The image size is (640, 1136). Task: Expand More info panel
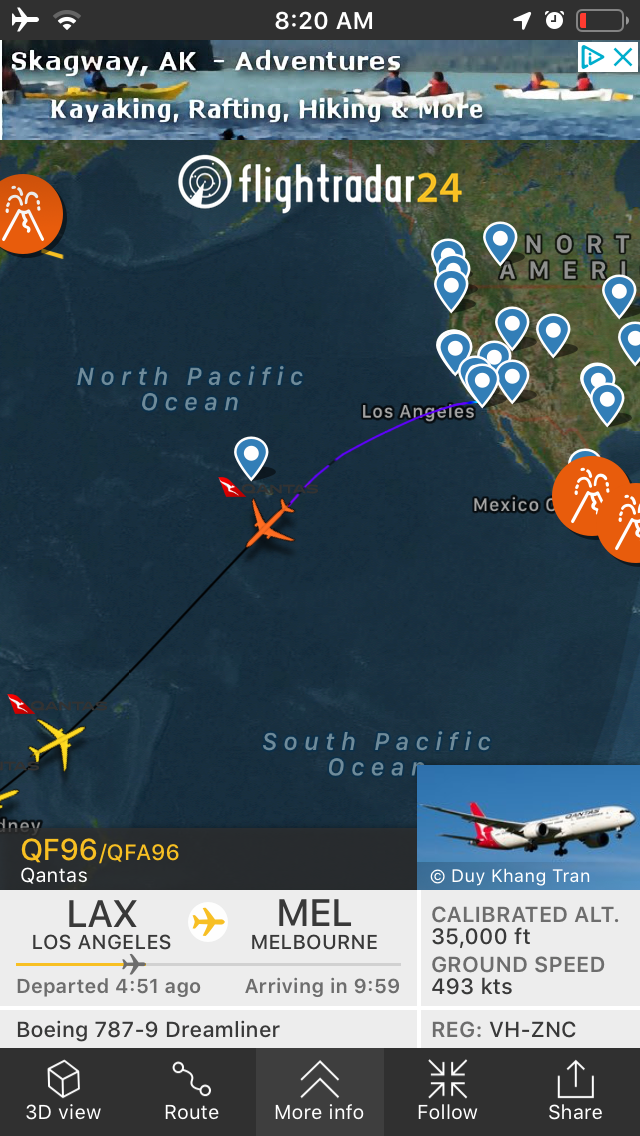pos(319,1091)
